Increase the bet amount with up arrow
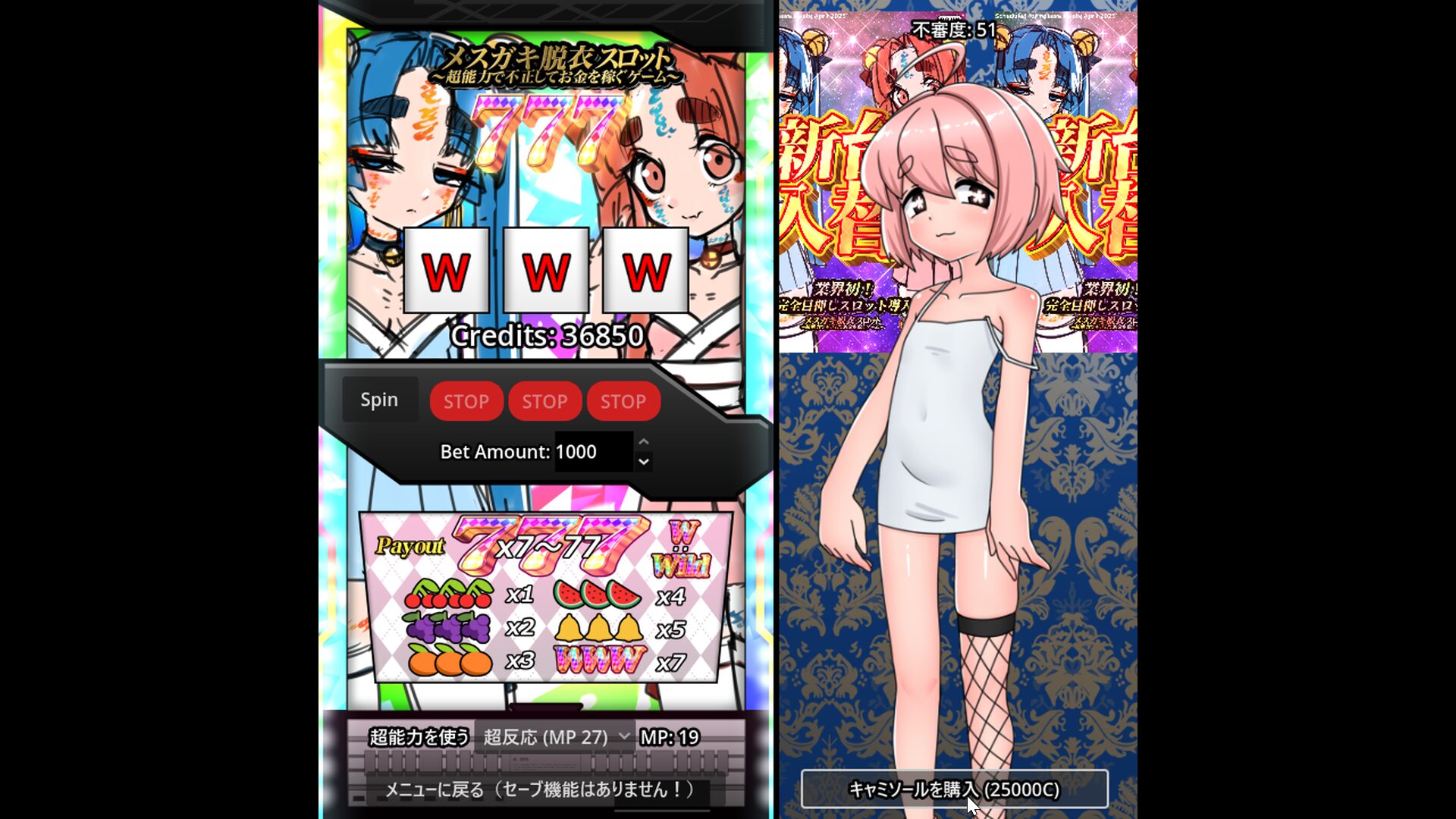Viewport: 1456px width, 819px height. [644, 442]
